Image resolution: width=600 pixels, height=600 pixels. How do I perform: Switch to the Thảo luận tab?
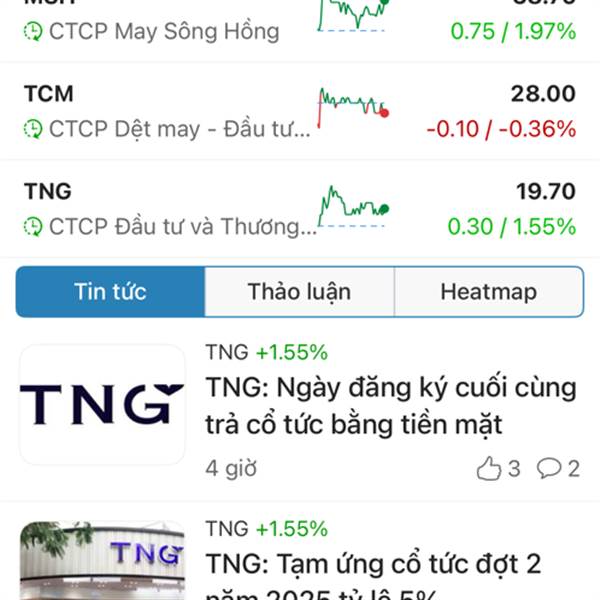(299, 292)
